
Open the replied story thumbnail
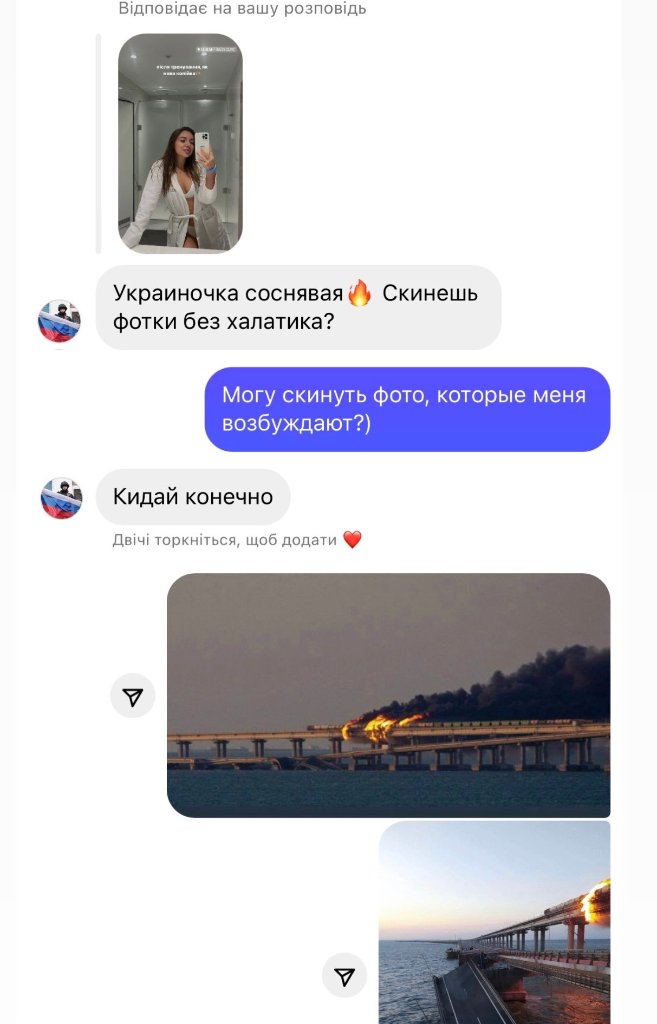pos(180,143)
